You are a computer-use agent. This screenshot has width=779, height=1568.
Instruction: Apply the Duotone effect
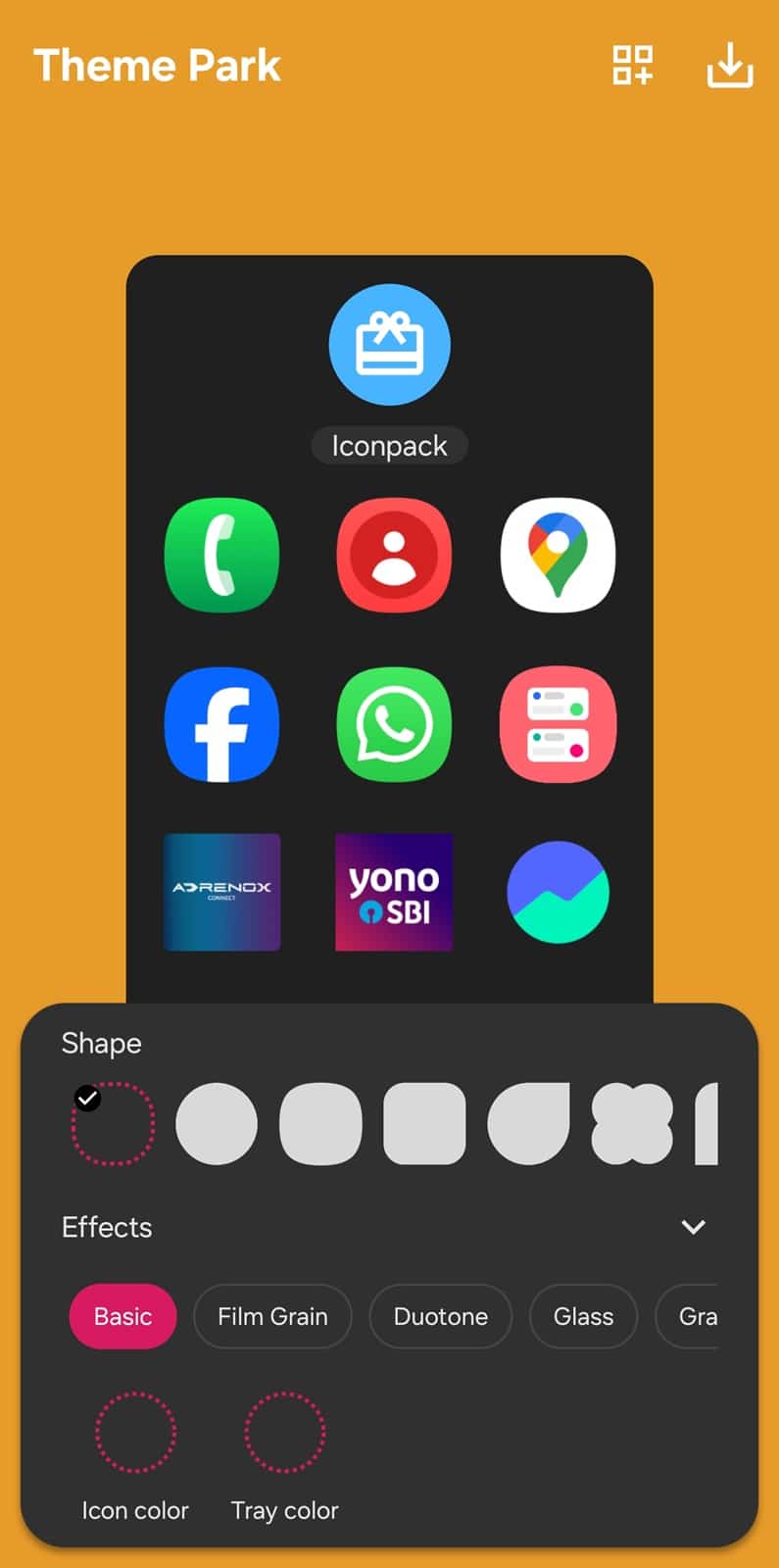[x=440, y=1316]
